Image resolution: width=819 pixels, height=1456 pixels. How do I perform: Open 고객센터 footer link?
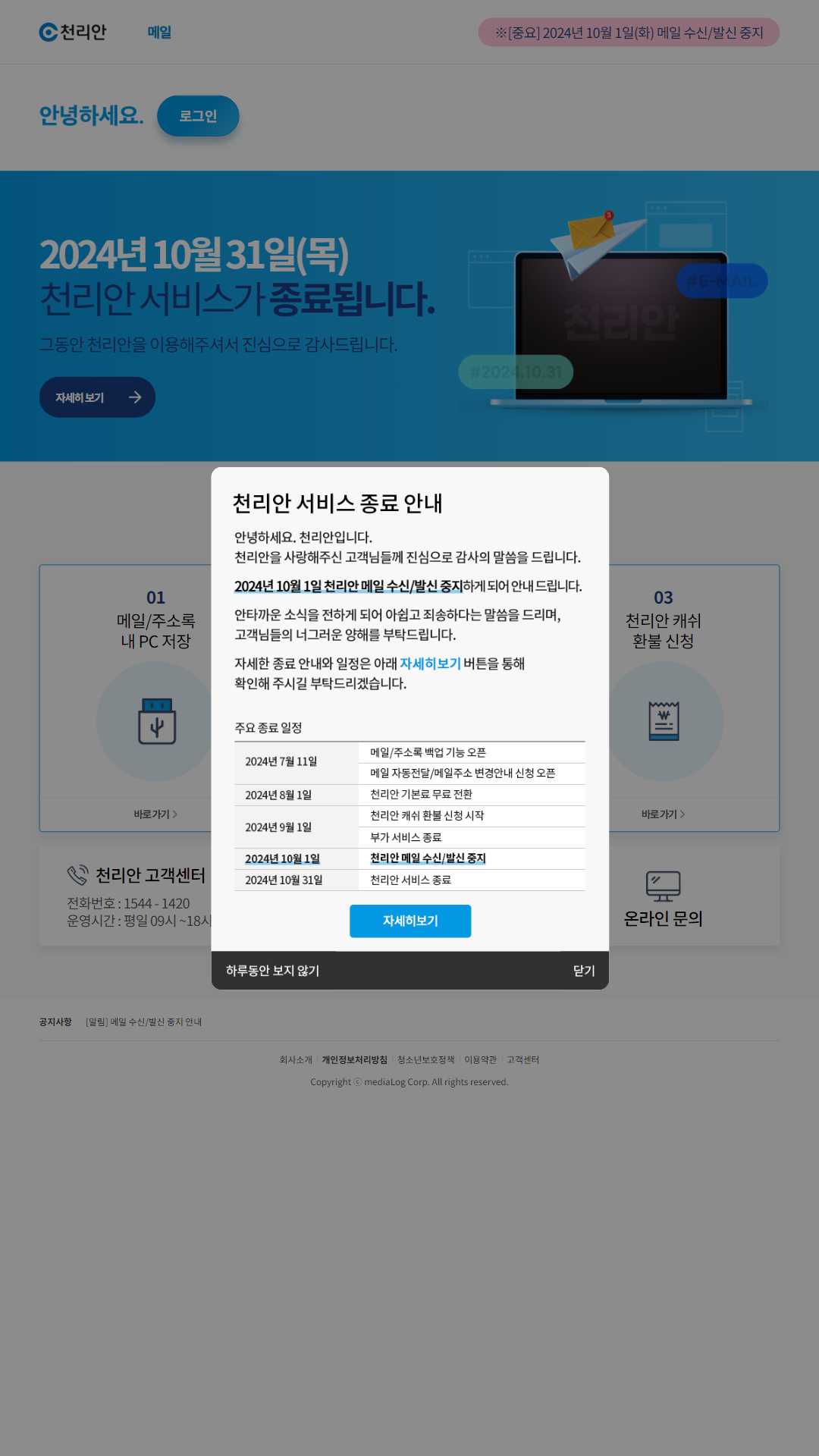(522, 1060)
